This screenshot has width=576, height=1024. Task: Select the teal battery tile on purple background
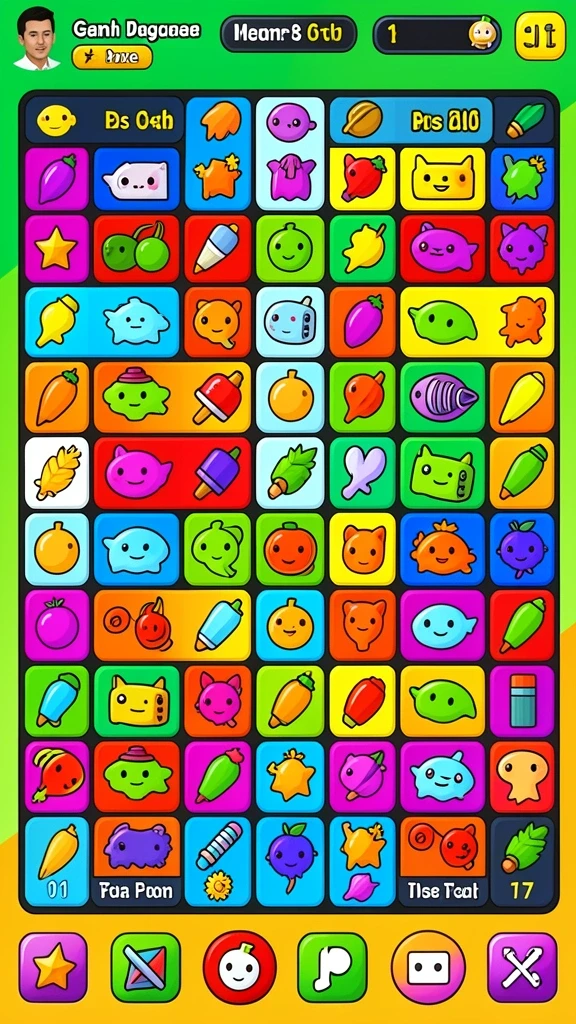point(522,701)
